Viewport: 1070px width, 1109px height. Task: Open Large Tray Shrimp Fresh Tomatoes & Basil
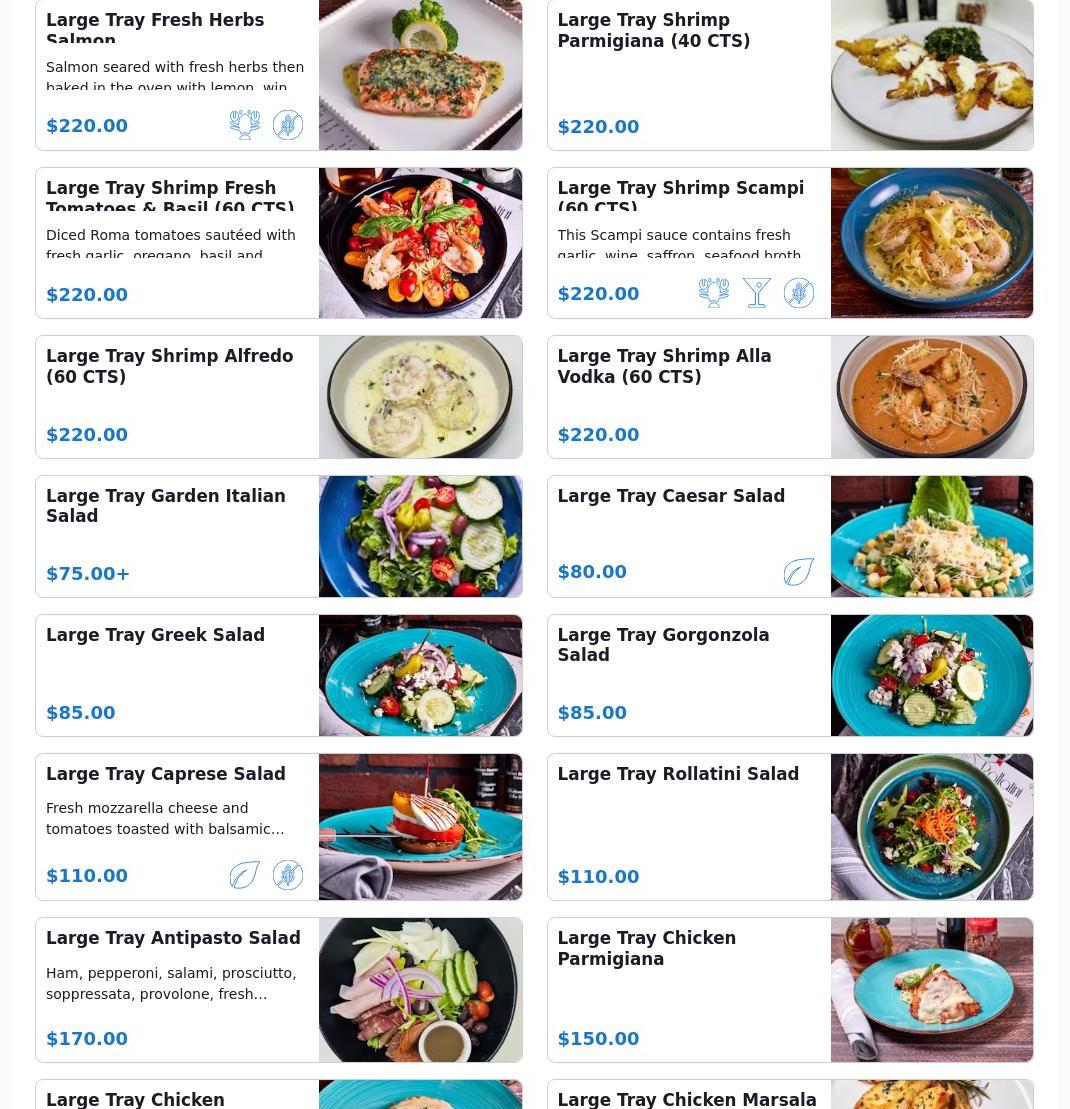279,243
